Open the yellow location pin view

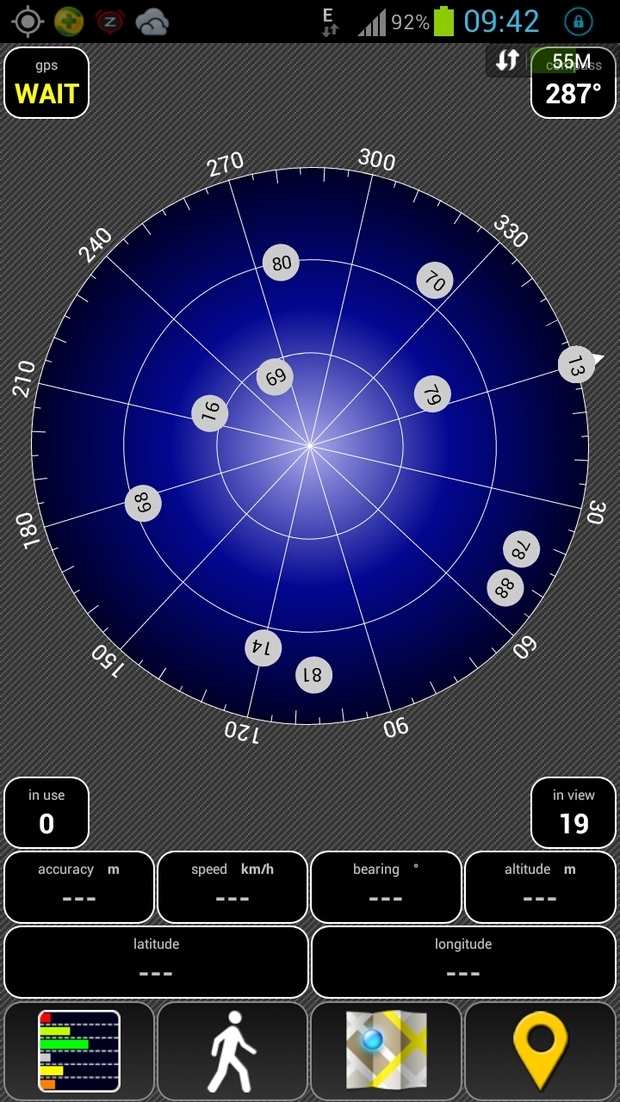click(x=540, y=1050)
